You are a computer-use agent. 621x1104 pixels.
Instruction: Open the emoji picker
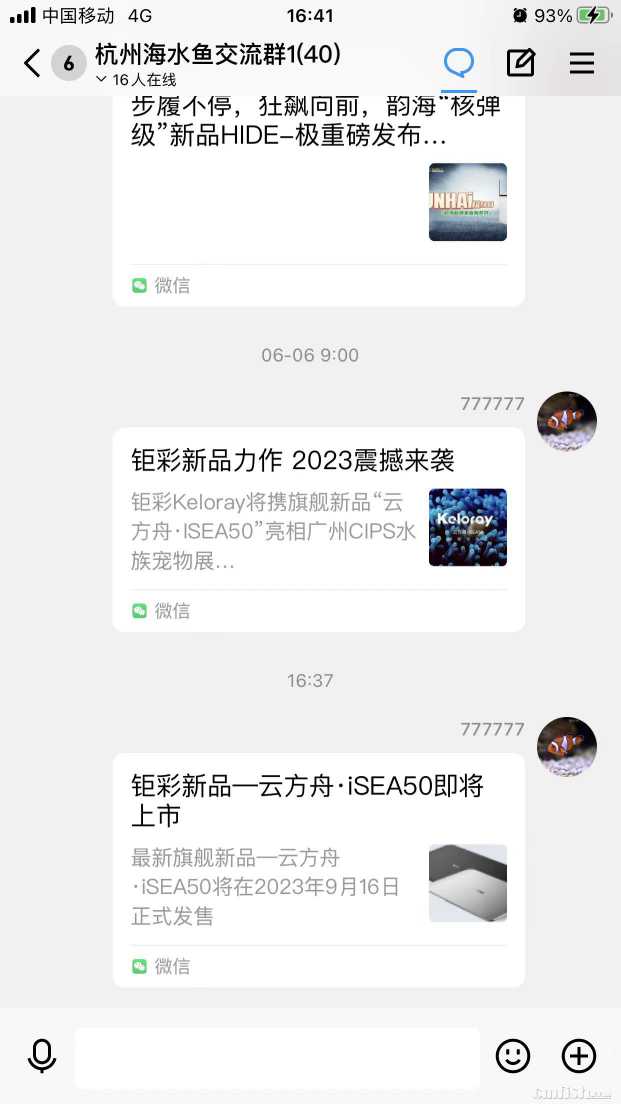[x=513, y=1056]
